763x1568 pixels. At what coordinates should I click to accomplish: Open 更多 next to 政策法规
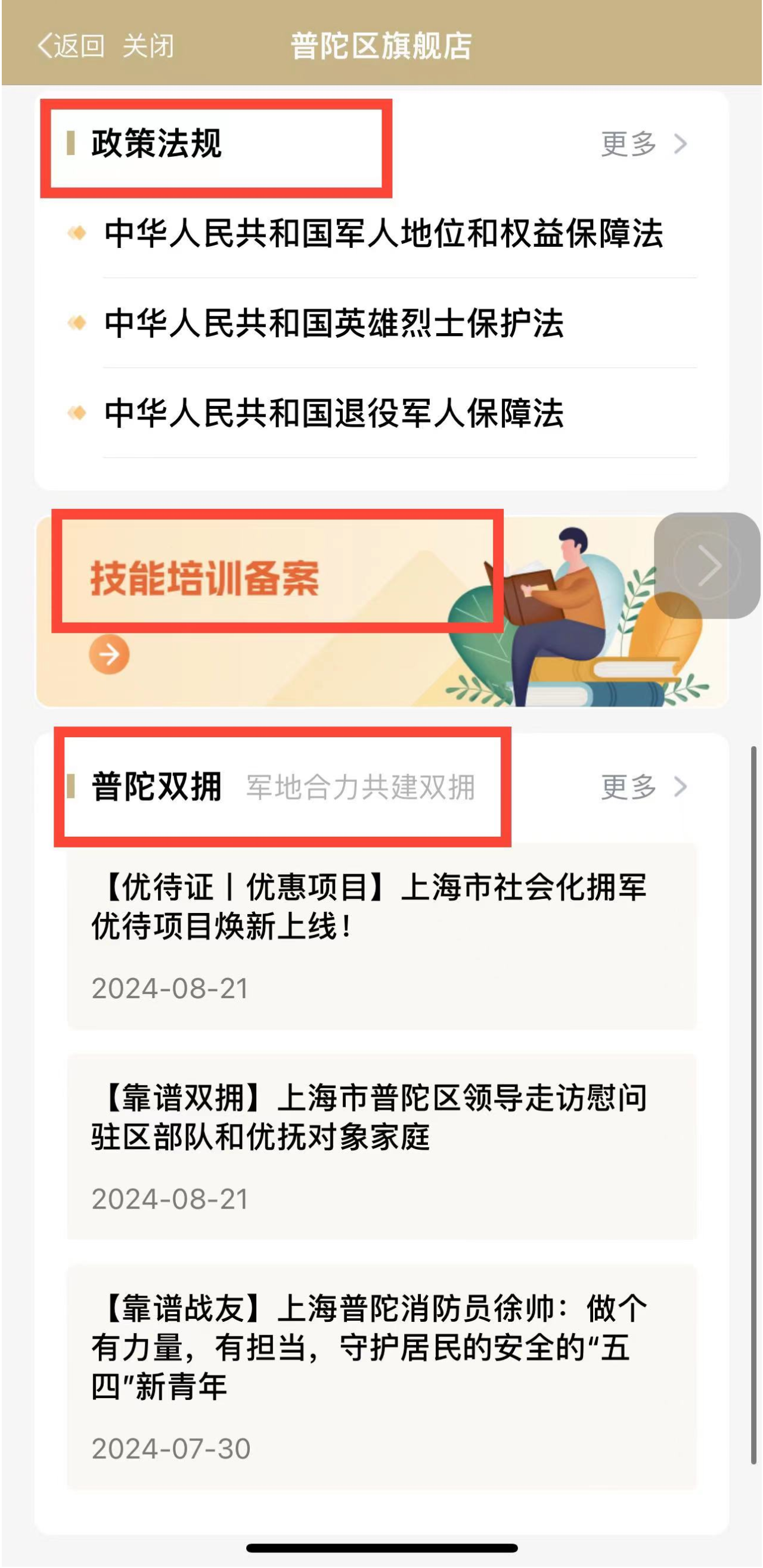click(643, 144)
